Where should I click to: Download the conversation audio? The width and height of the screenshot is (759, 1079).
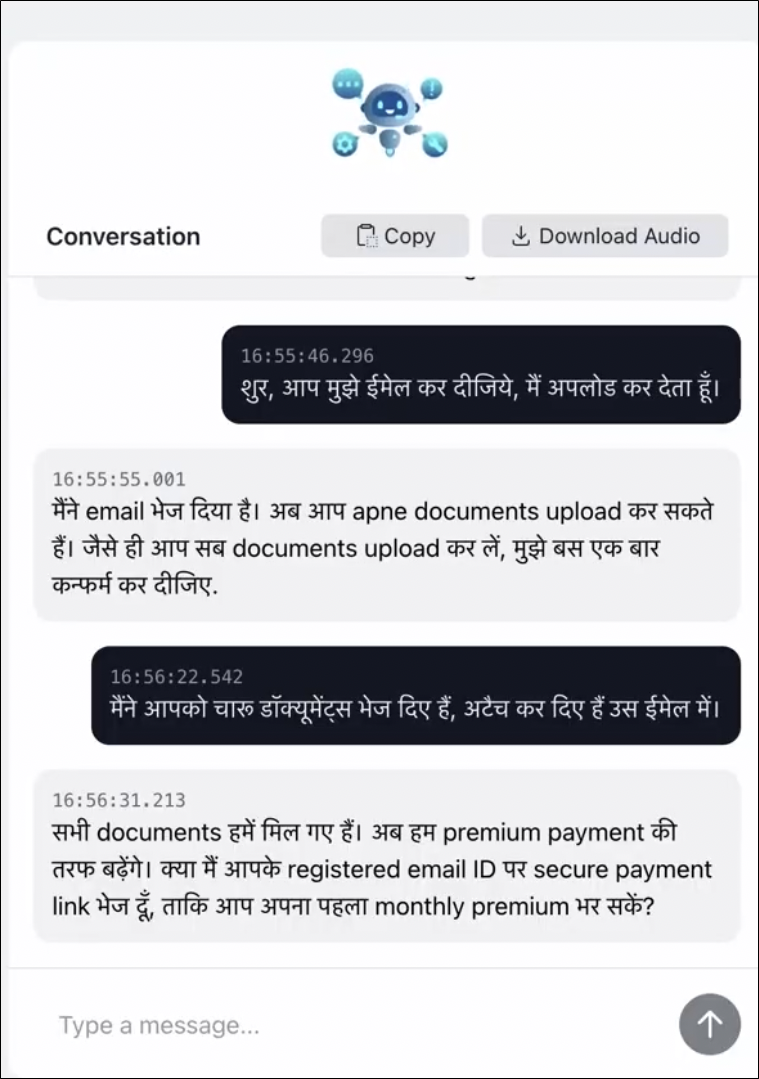point(605,236)
